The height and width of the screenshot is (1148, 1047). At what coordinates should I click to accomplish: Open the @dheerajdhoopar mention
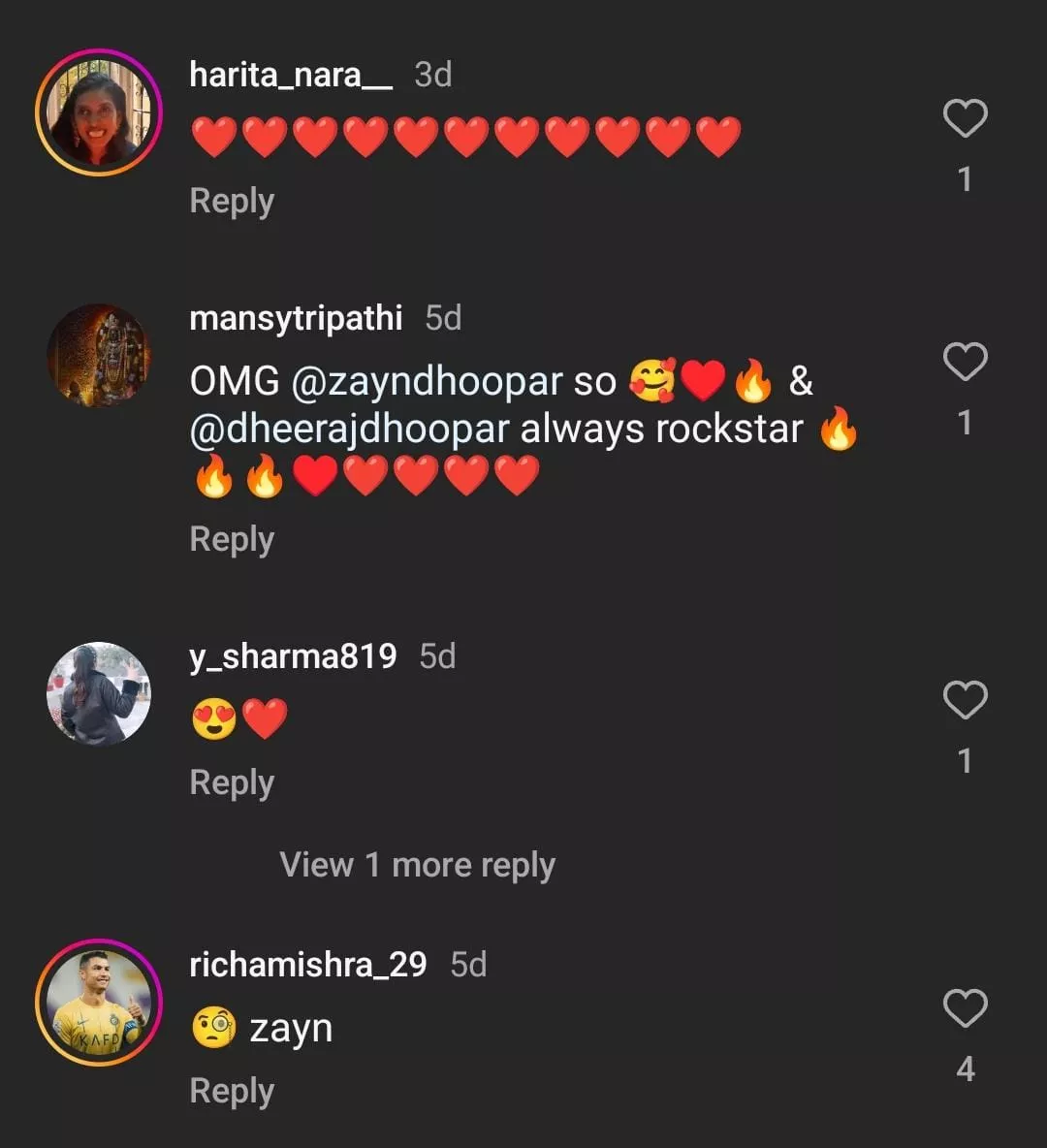pos(349,430)
